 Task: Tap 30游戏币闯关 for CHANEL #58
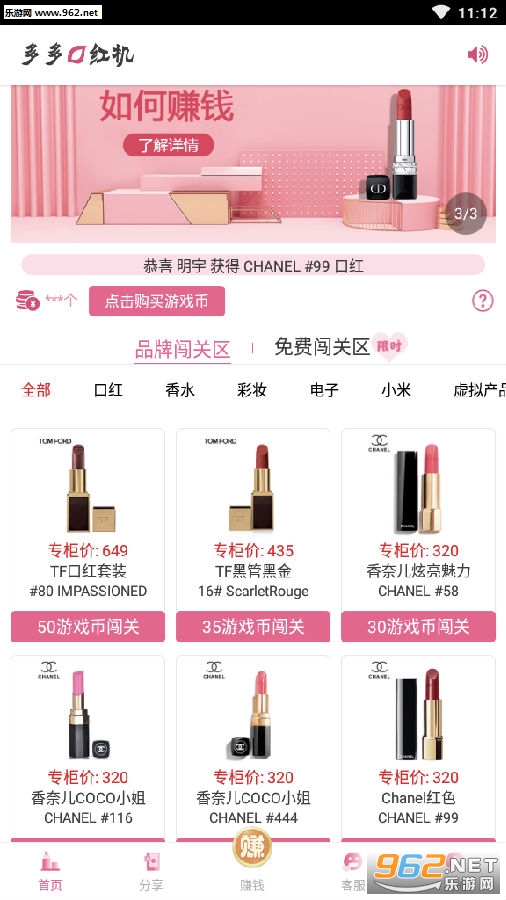click(418, 626)
